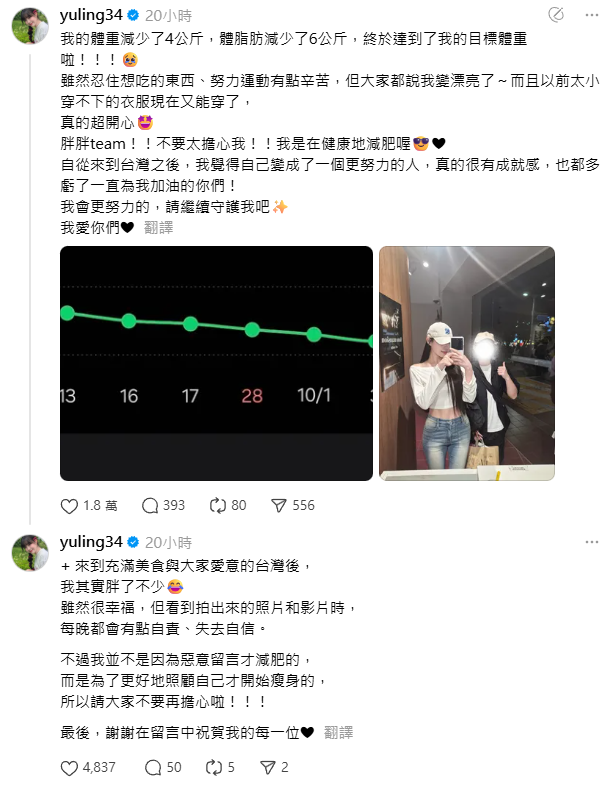Tap yuling34 avatar on the second post
The width and height of the screenshot is (612, 785).
coord(29,551)
